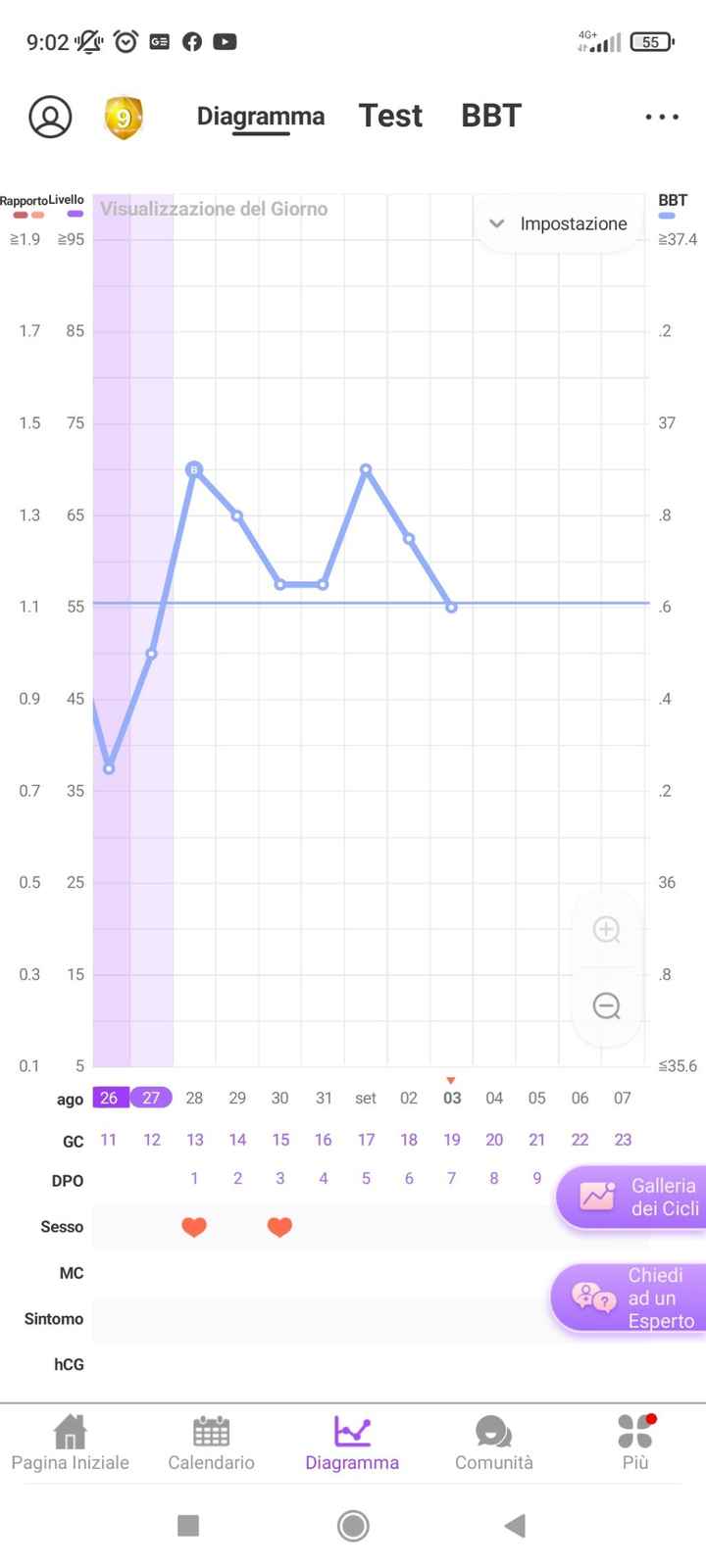Zoom in on the chart
The height and width of the screenshot is (1568, 706).
tap(607, 930)
